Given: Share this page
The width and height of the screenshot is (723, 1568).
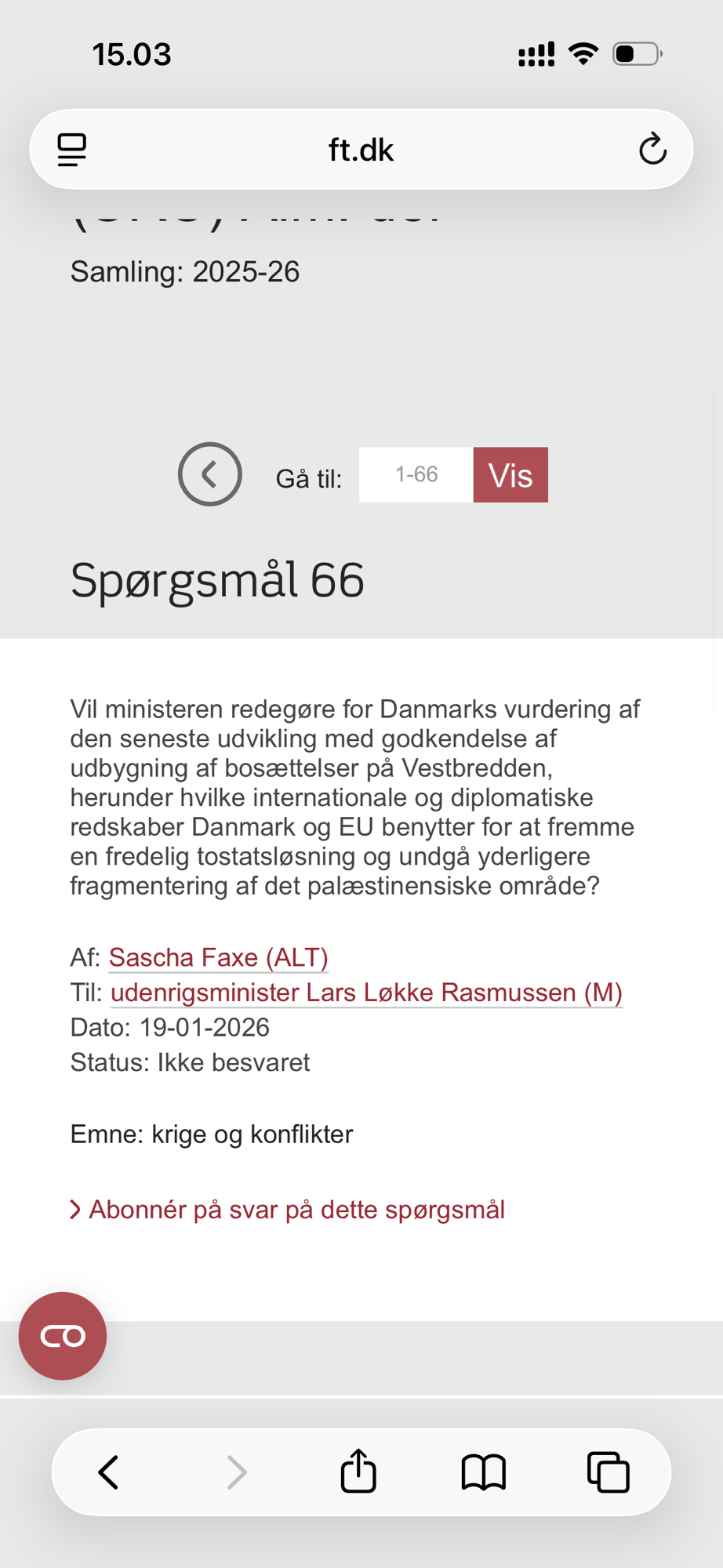Looking at the screenshot, I should [358, 1471].
